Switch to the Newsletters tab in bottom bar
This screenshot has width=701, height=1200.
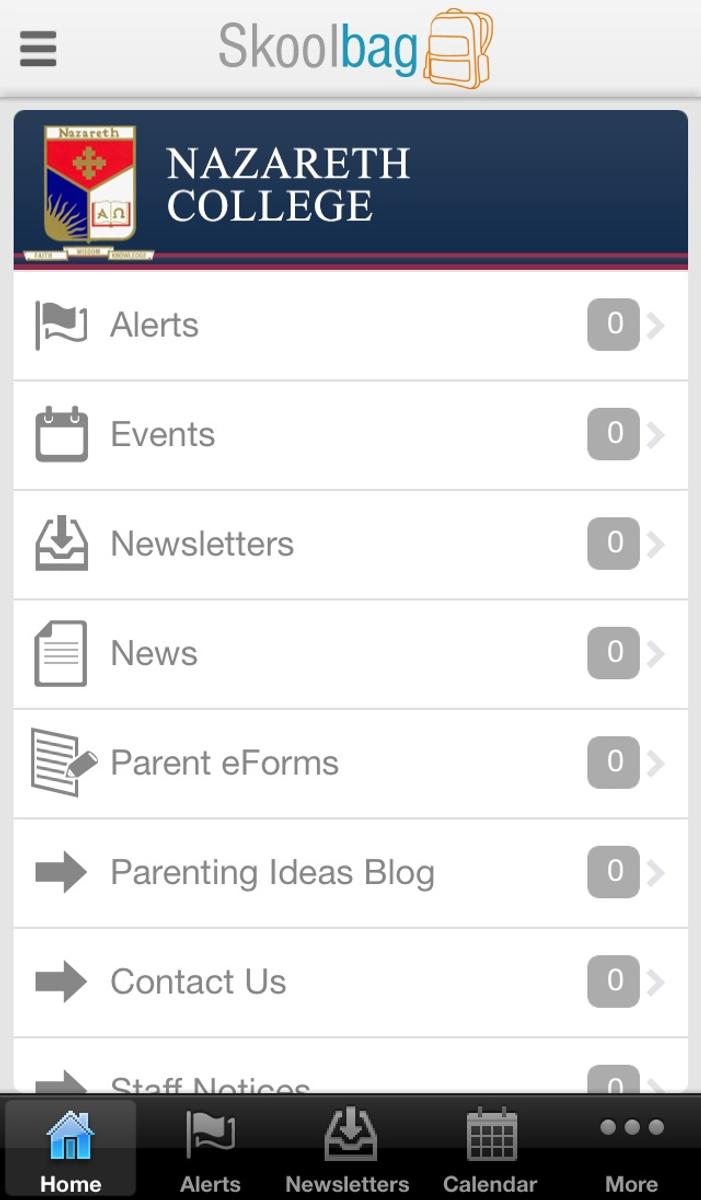click(x=348, y=1148)
